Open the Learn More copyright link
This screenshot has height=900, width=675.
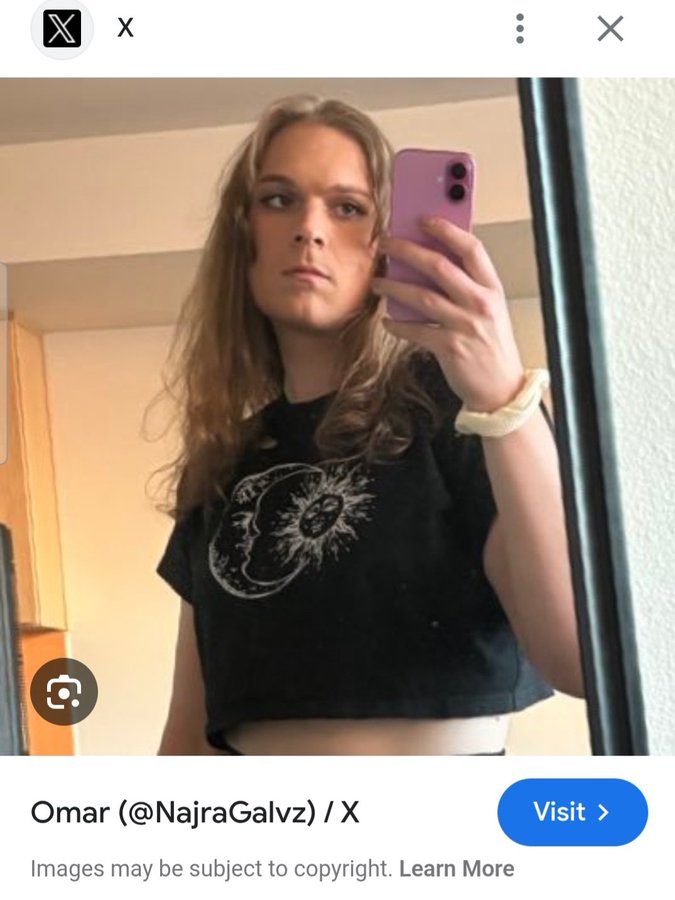click(456, 869)
